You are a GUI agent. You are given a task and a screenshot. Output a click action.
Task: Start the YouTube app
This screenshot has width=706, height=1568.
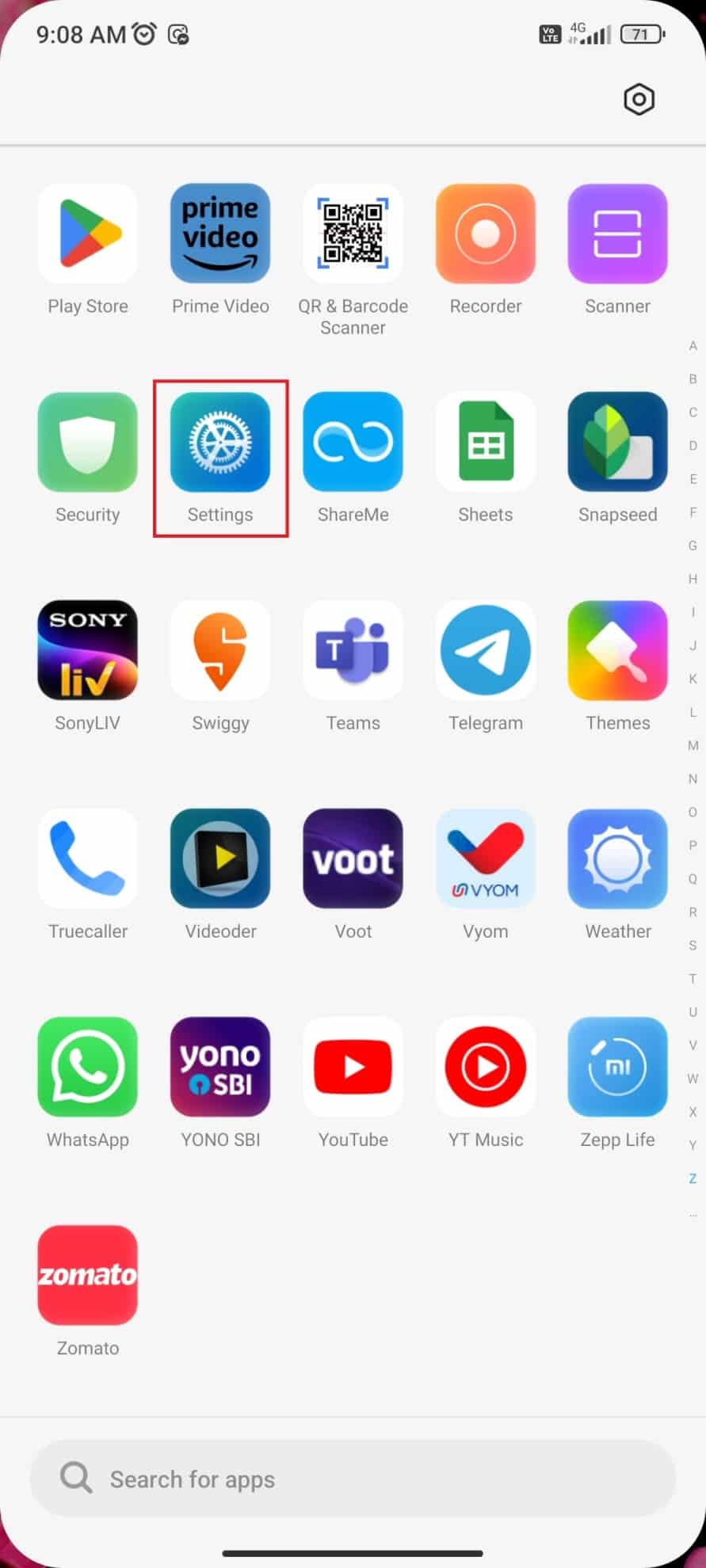353,1067
